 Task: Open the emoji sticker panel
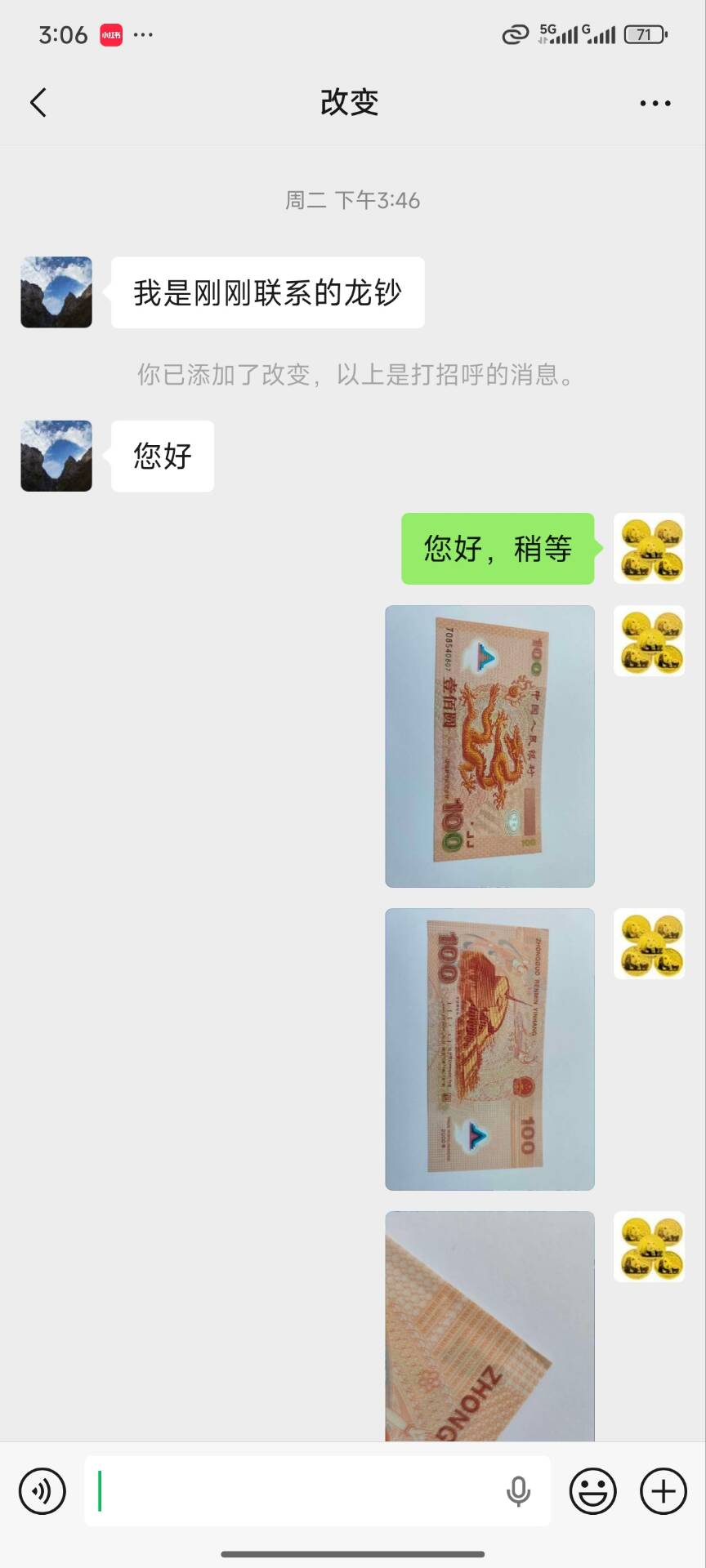592,1491
